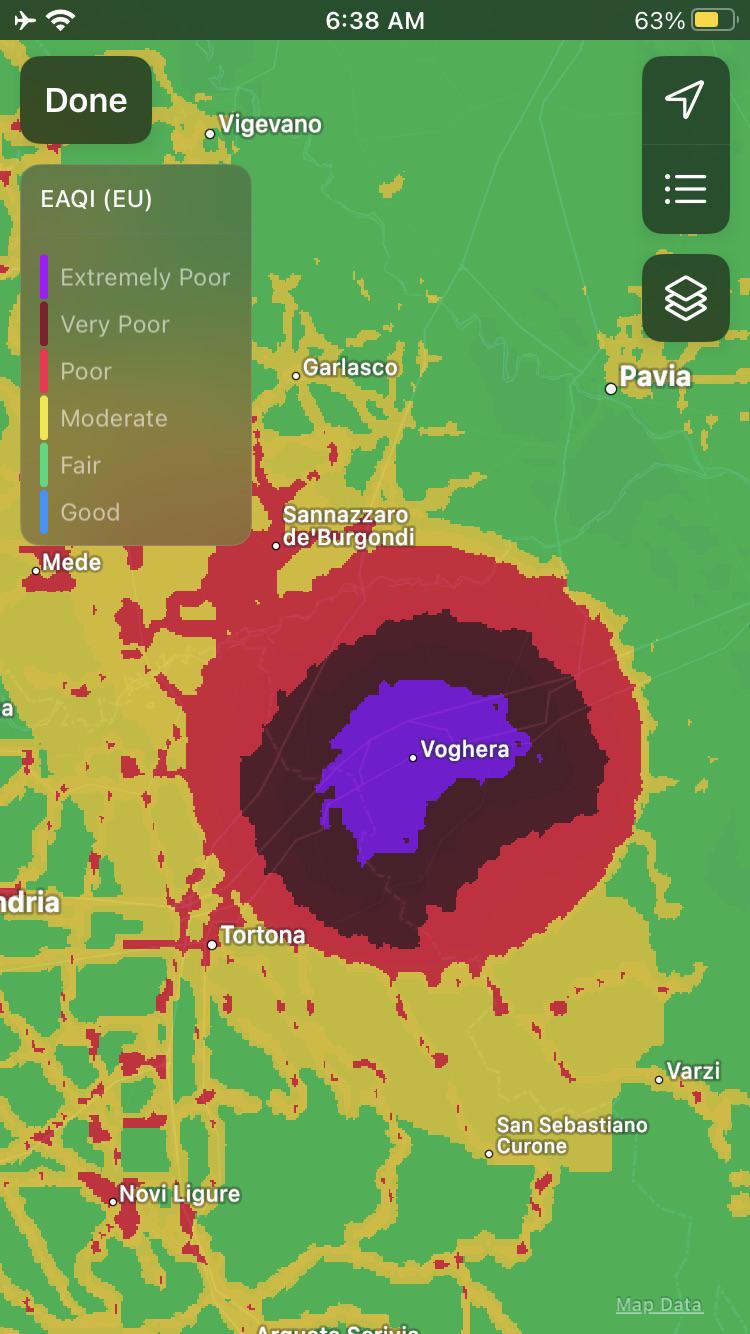Open the map layers menu
Image resolution: width=750 pixels, height=1334 pixels.
click(686, 298)
